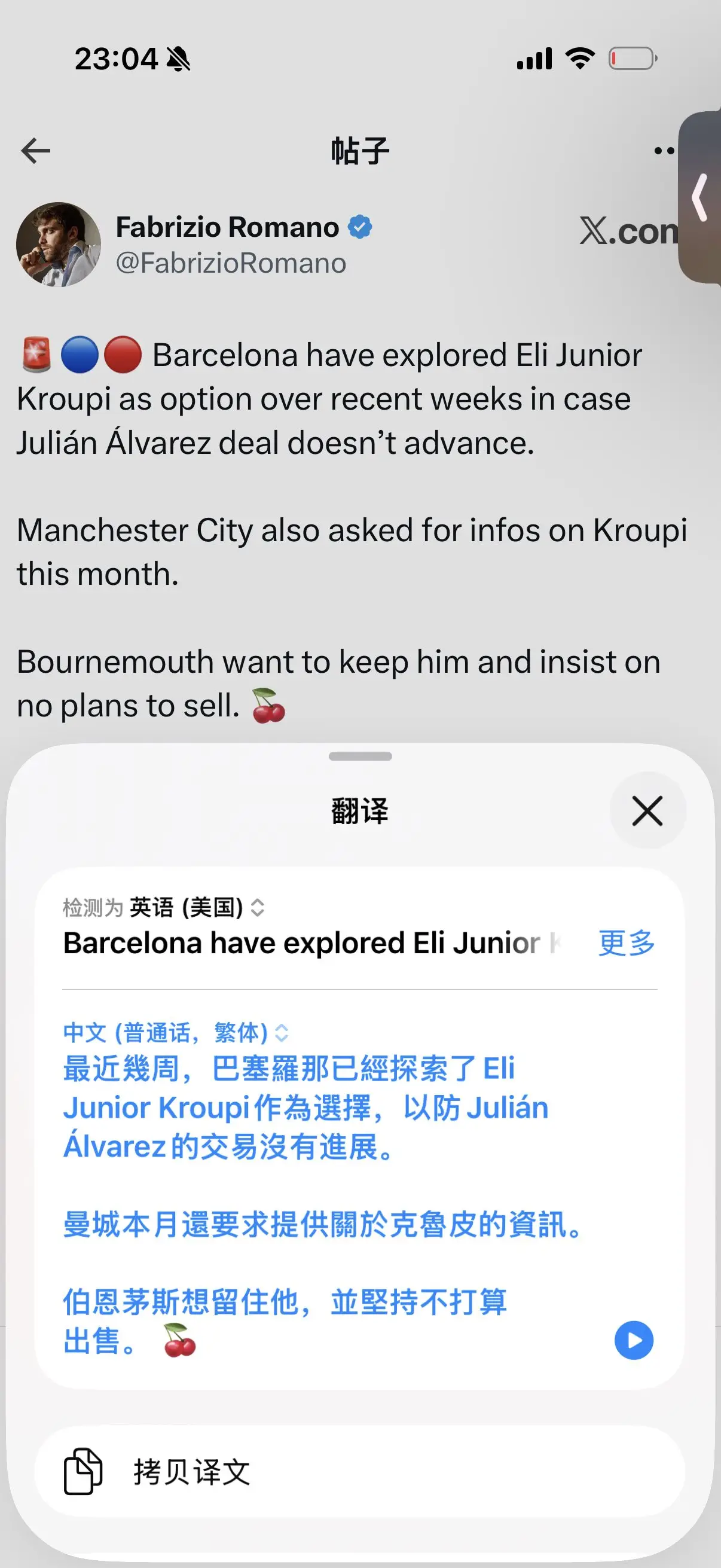Open the post's three-dot overflow menu
721x1568 pixels.
click(x=664, y=150)
